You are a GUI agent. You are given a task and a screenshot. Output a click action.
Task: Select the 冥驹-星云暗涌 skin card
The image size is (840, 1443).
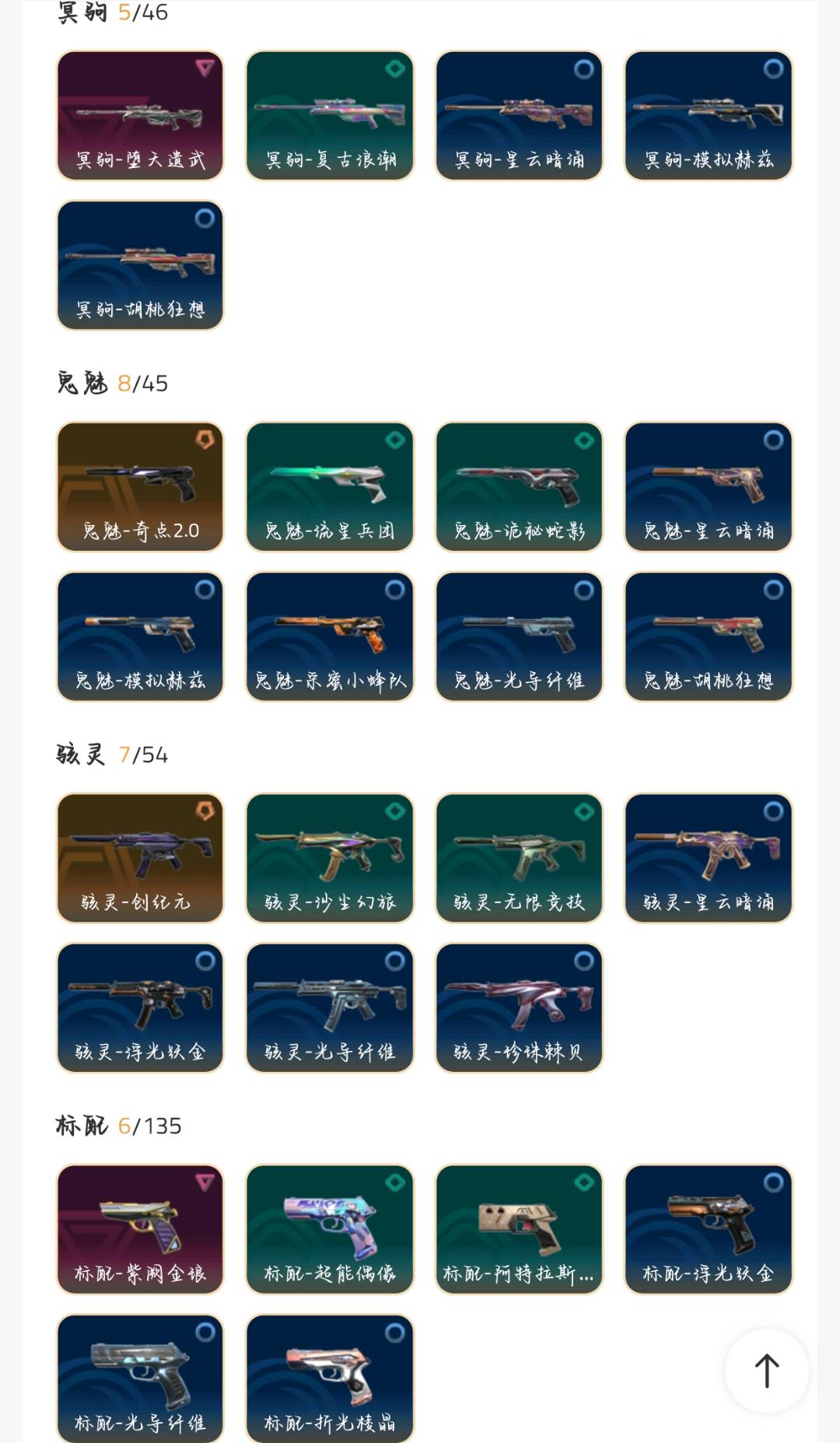point(519,116)
